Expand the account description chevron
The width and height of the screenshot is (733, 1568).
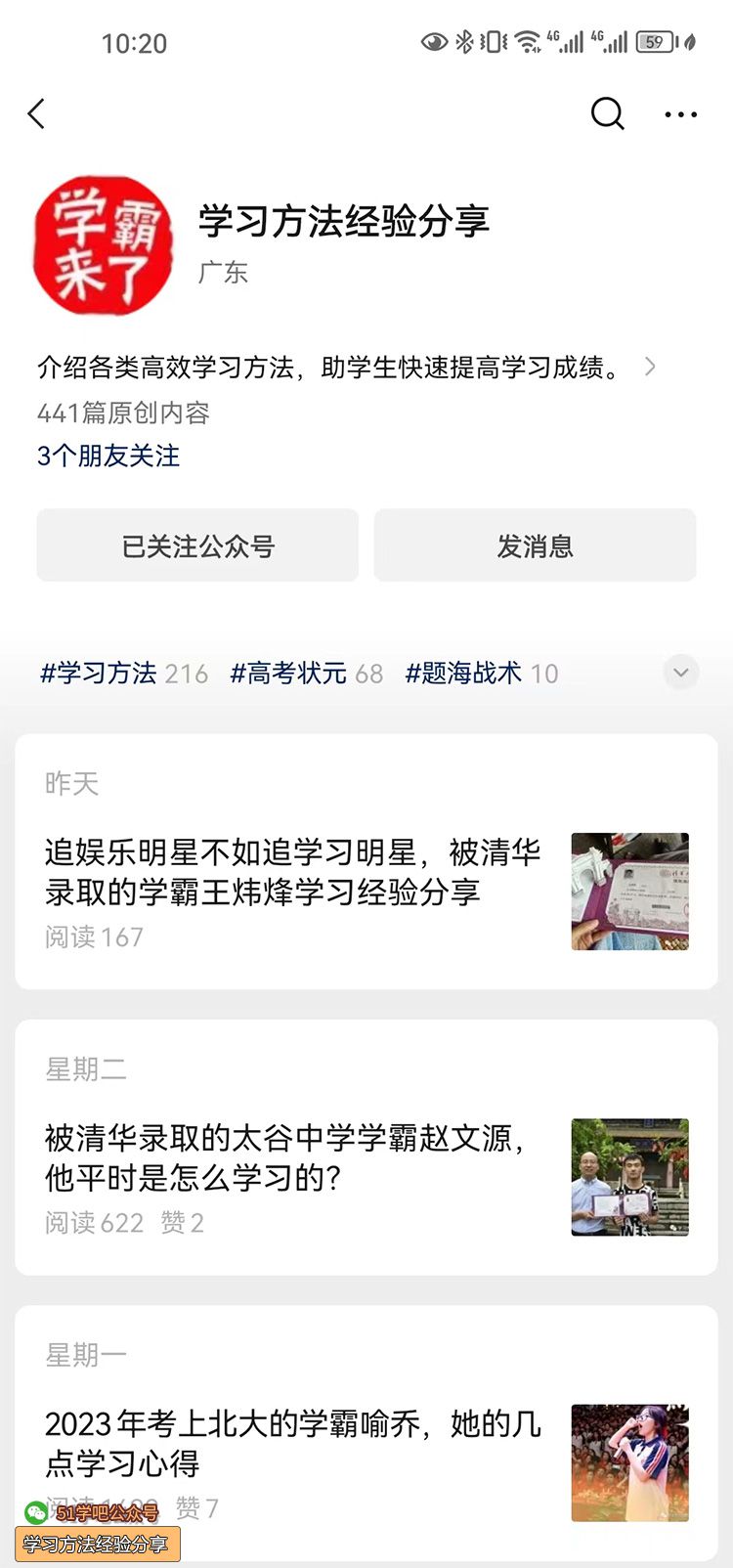pyautogui.click(x=650, y=367)
